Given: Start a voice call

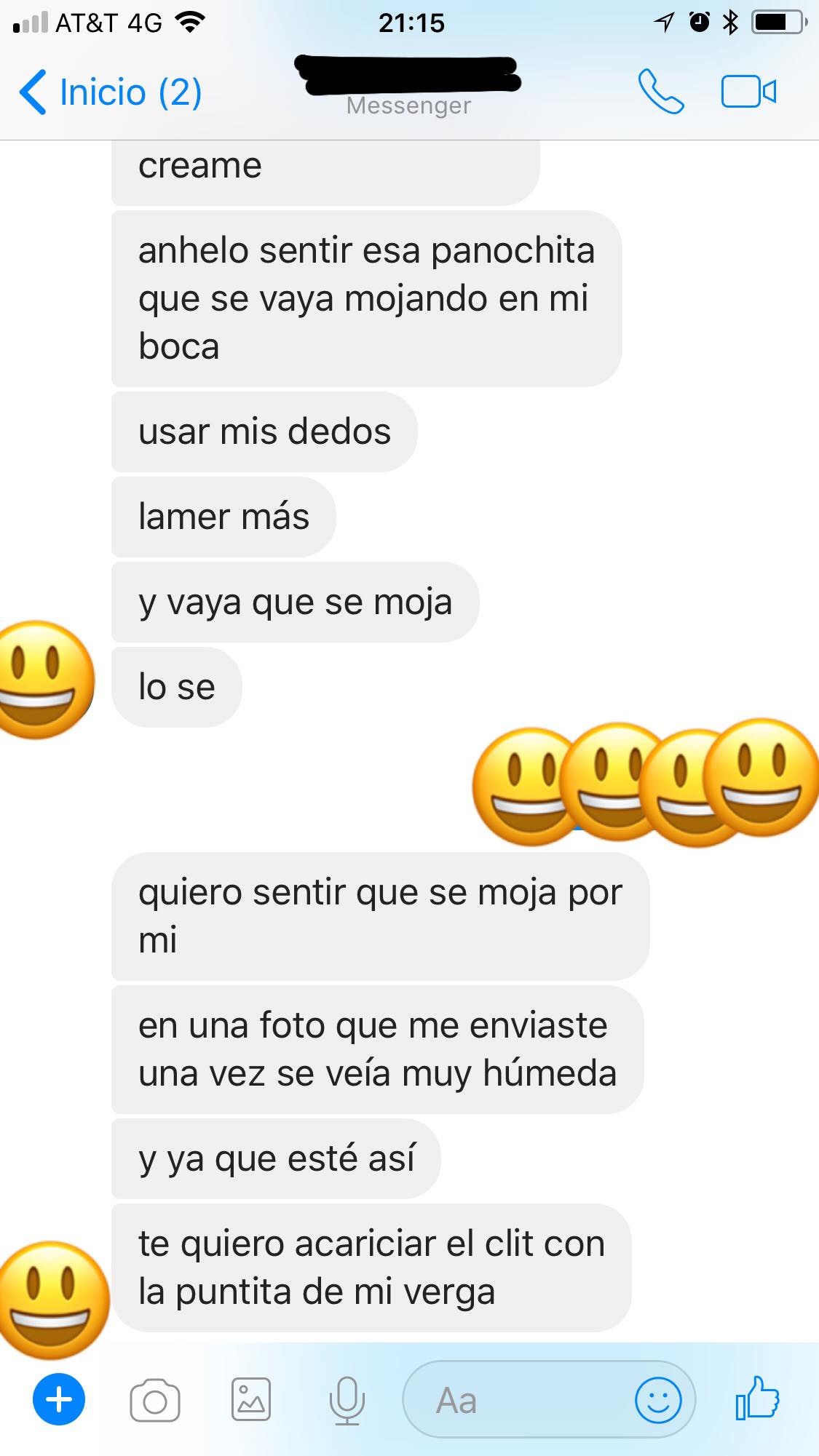Looking at the screenshot, I should [661, 92].
